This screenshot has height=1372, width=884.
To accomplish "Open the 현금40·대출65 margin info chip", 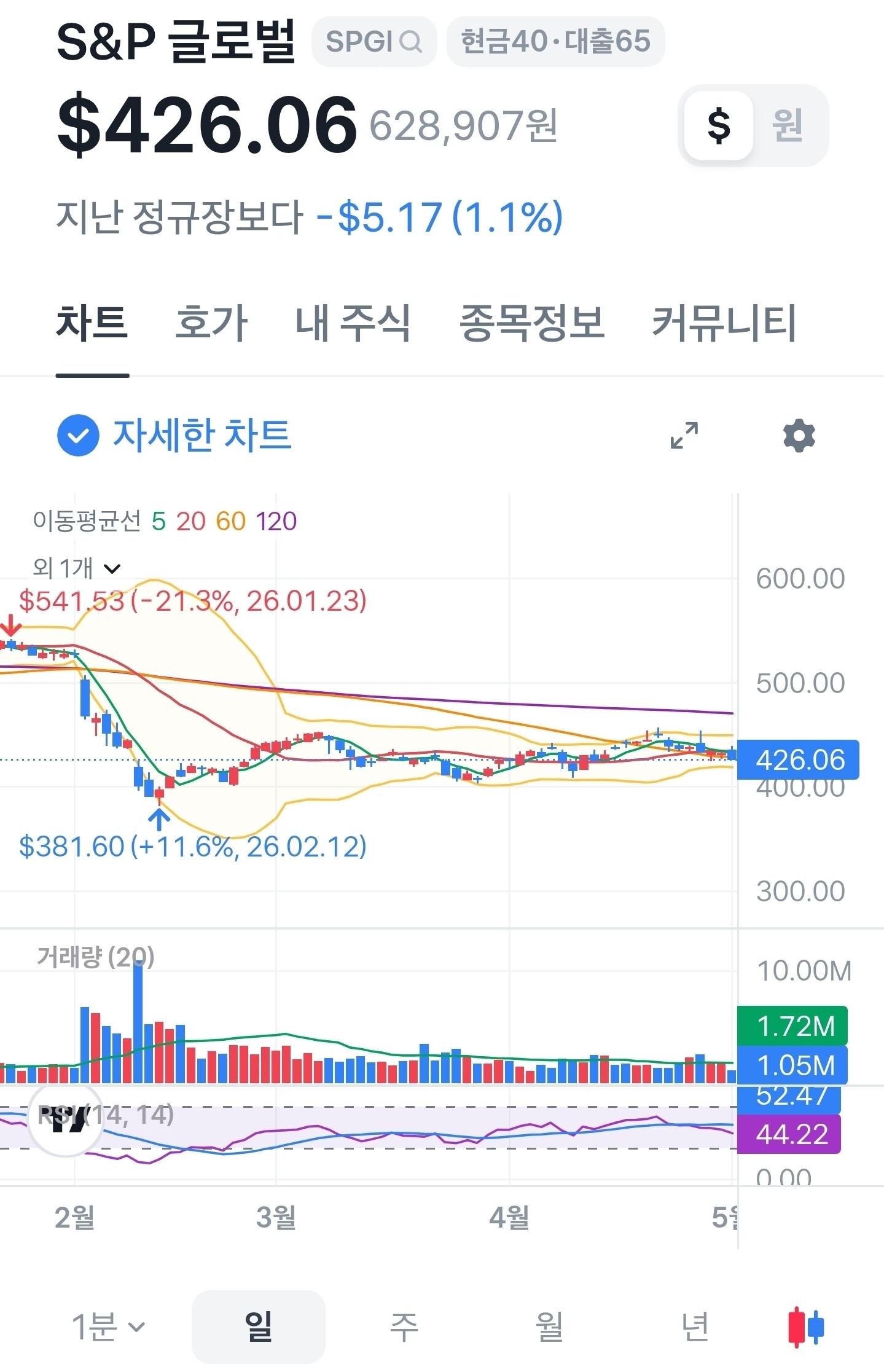I will pos(555,42).
